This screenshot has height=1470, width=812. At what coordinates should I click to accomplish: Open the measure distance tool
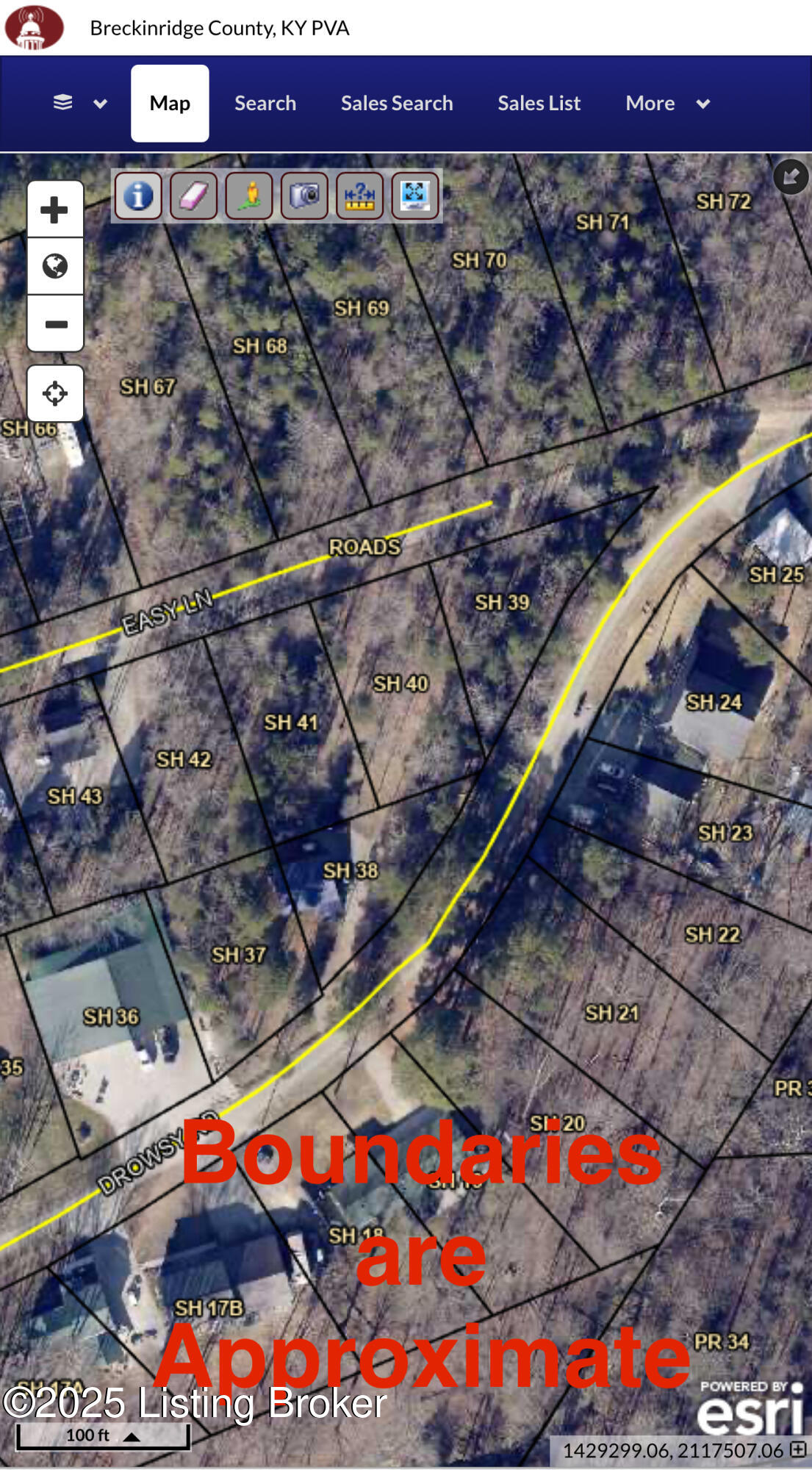[360, 196]
